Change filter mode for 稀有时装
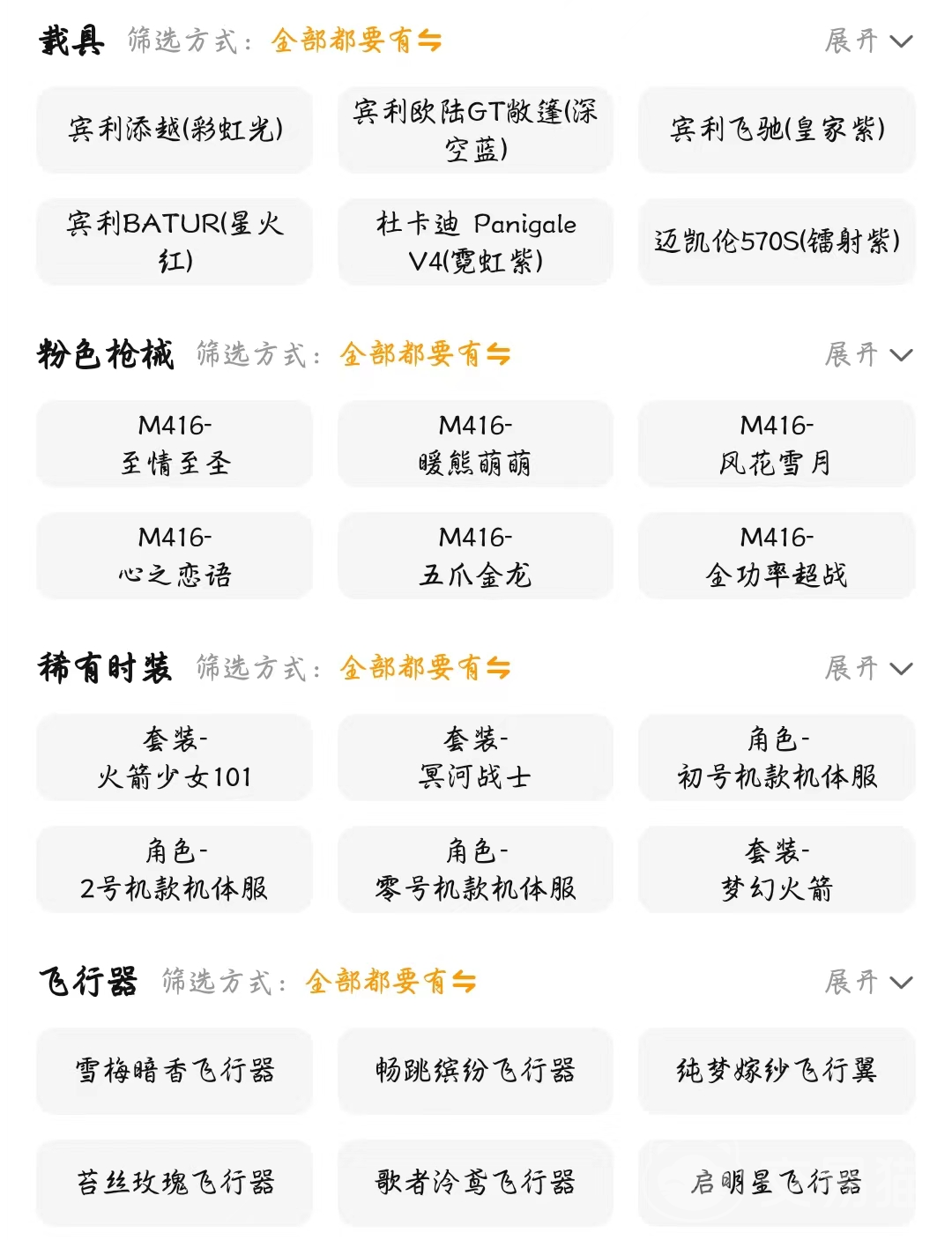This screenshot has width=952, height=1240. tap(425, 668)
